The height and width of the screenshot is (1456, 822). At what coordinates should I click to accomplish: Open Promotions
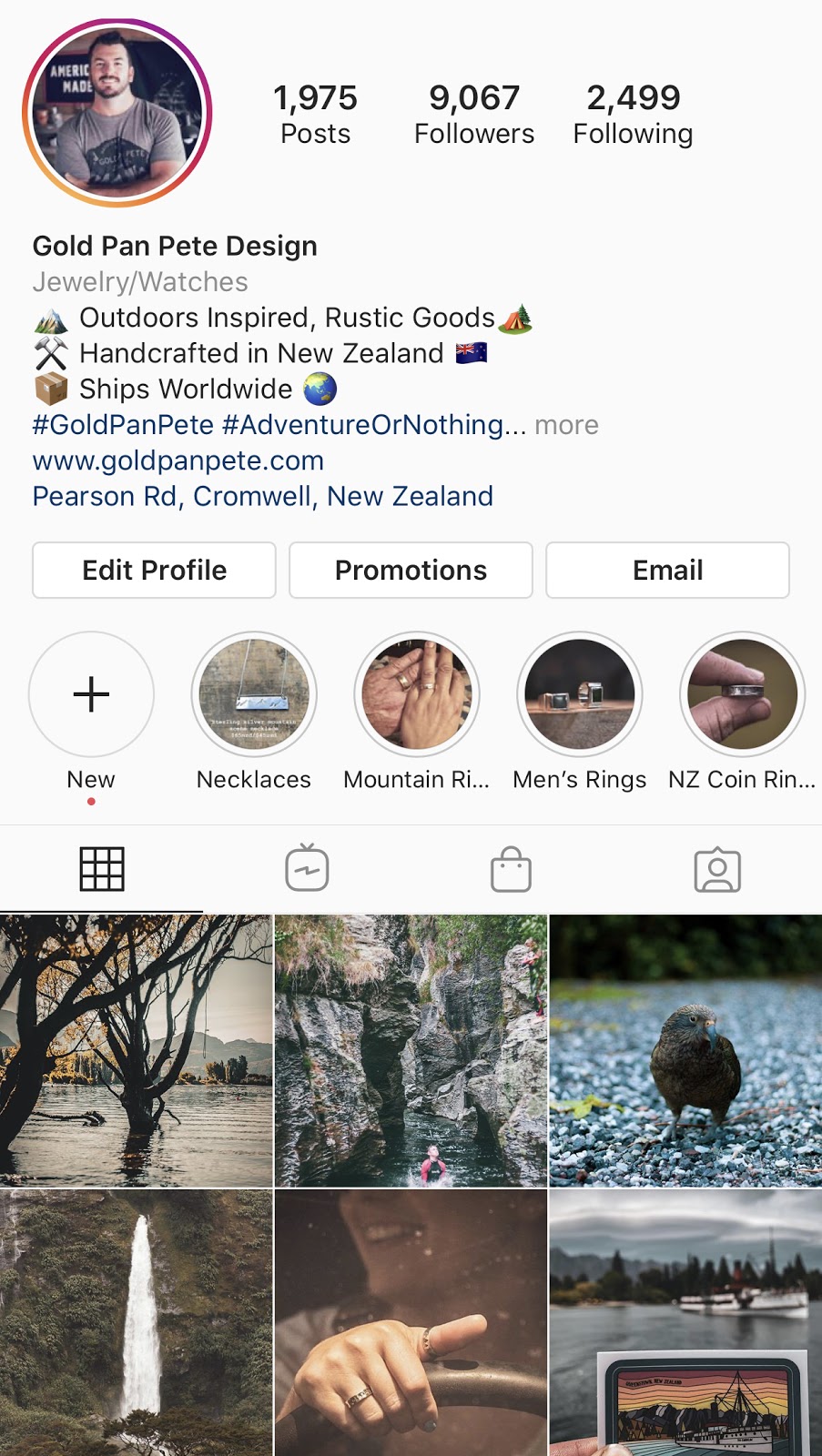pos(411,571)
